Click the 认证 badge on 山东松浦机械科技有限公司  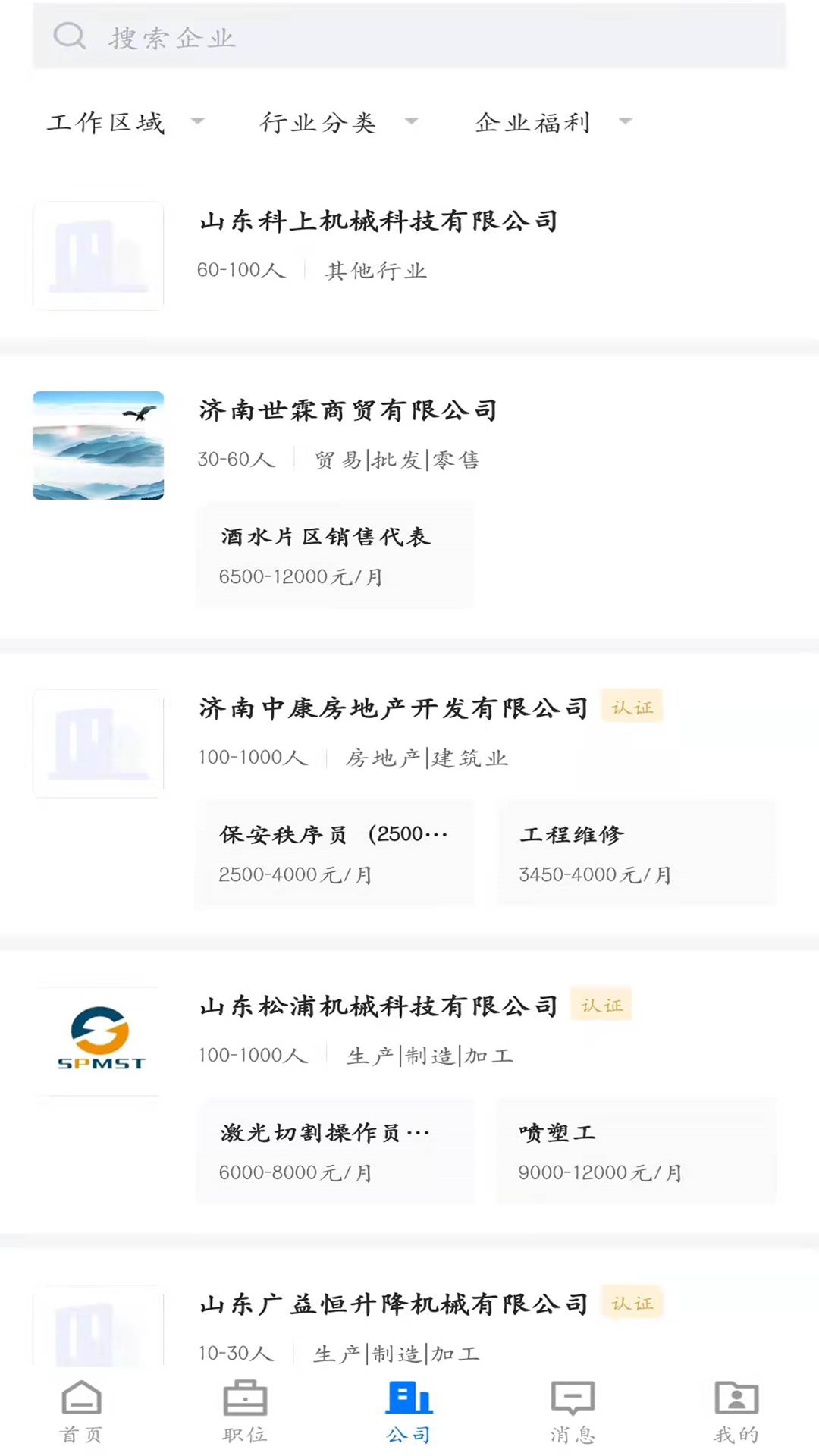pos(601,1004)
